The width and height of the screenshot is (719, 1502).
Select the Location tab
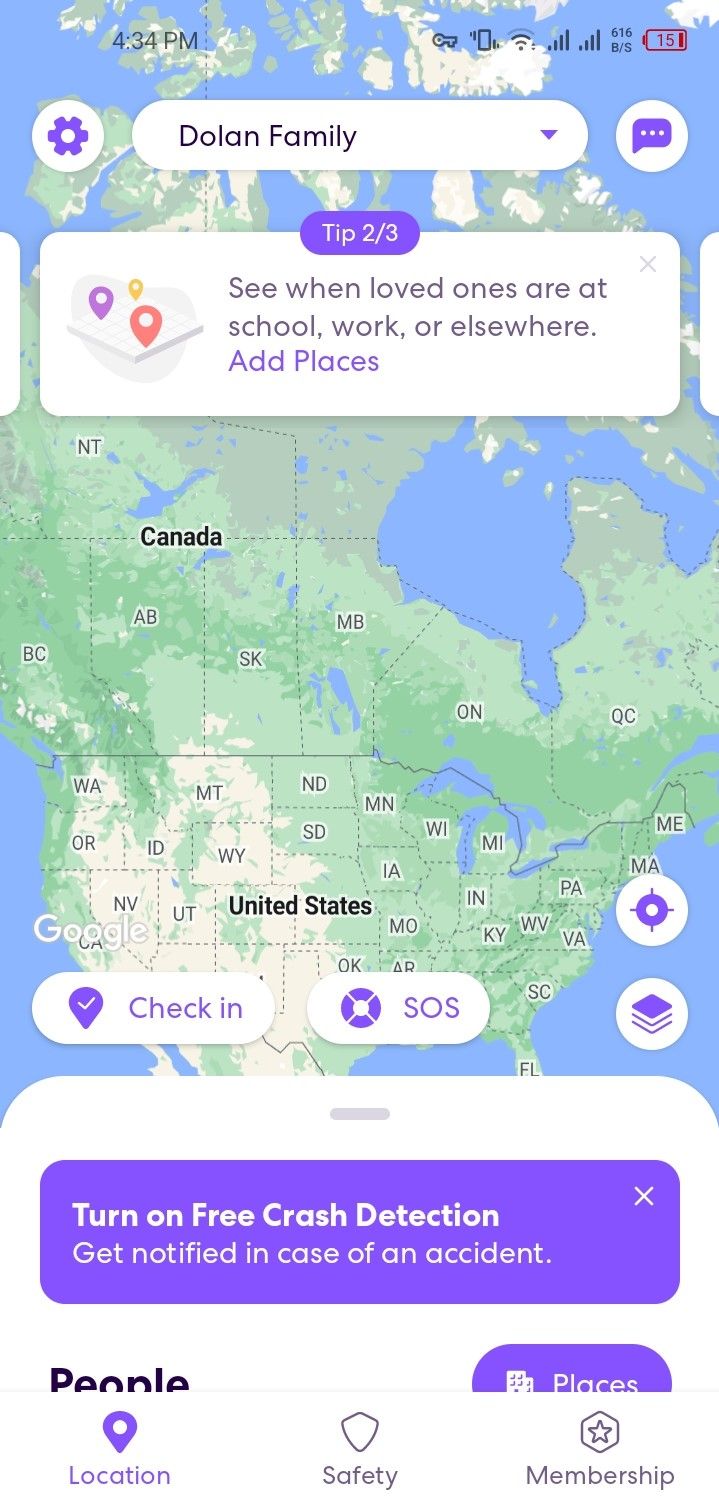click(119, 1448)
